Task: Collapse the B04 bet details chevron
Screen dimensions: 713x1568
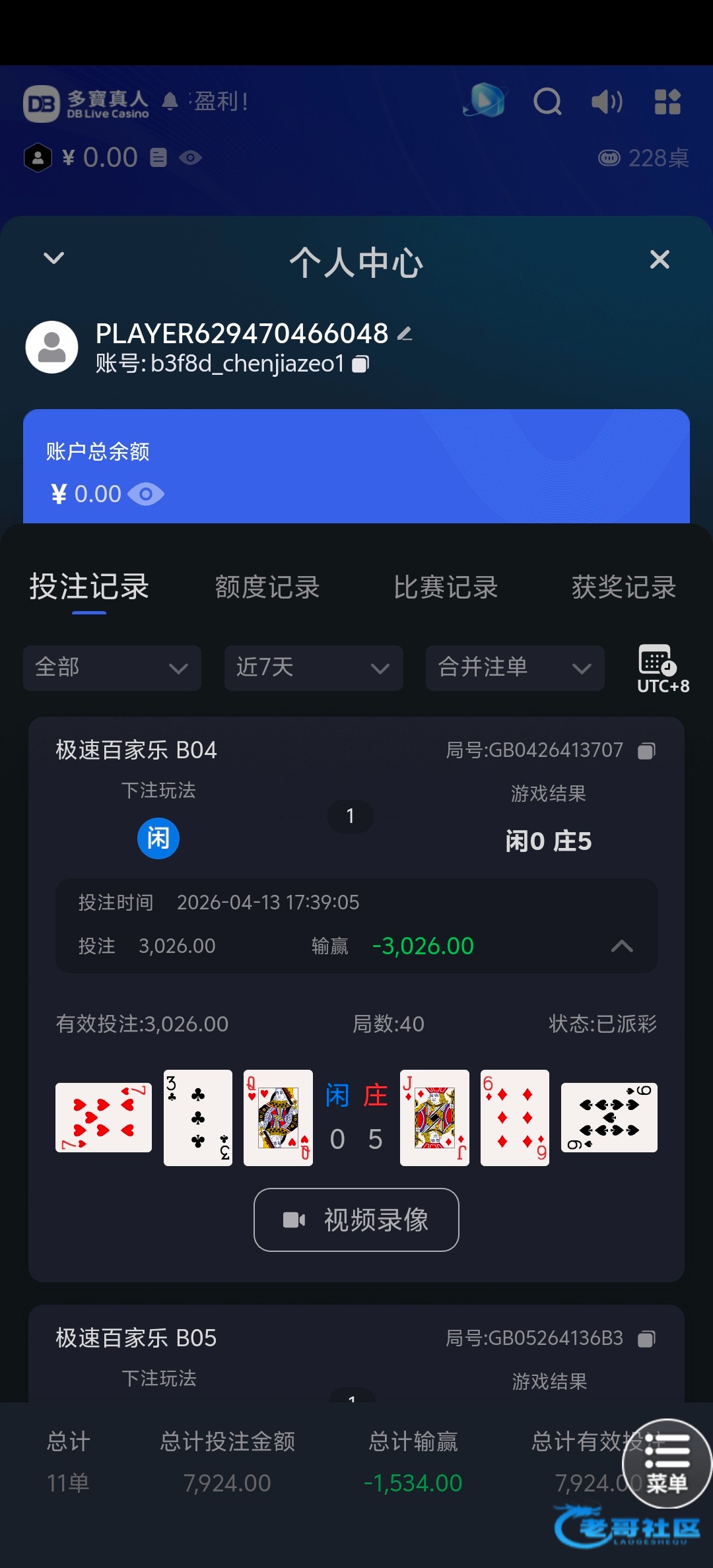Action: click(622, 946)
